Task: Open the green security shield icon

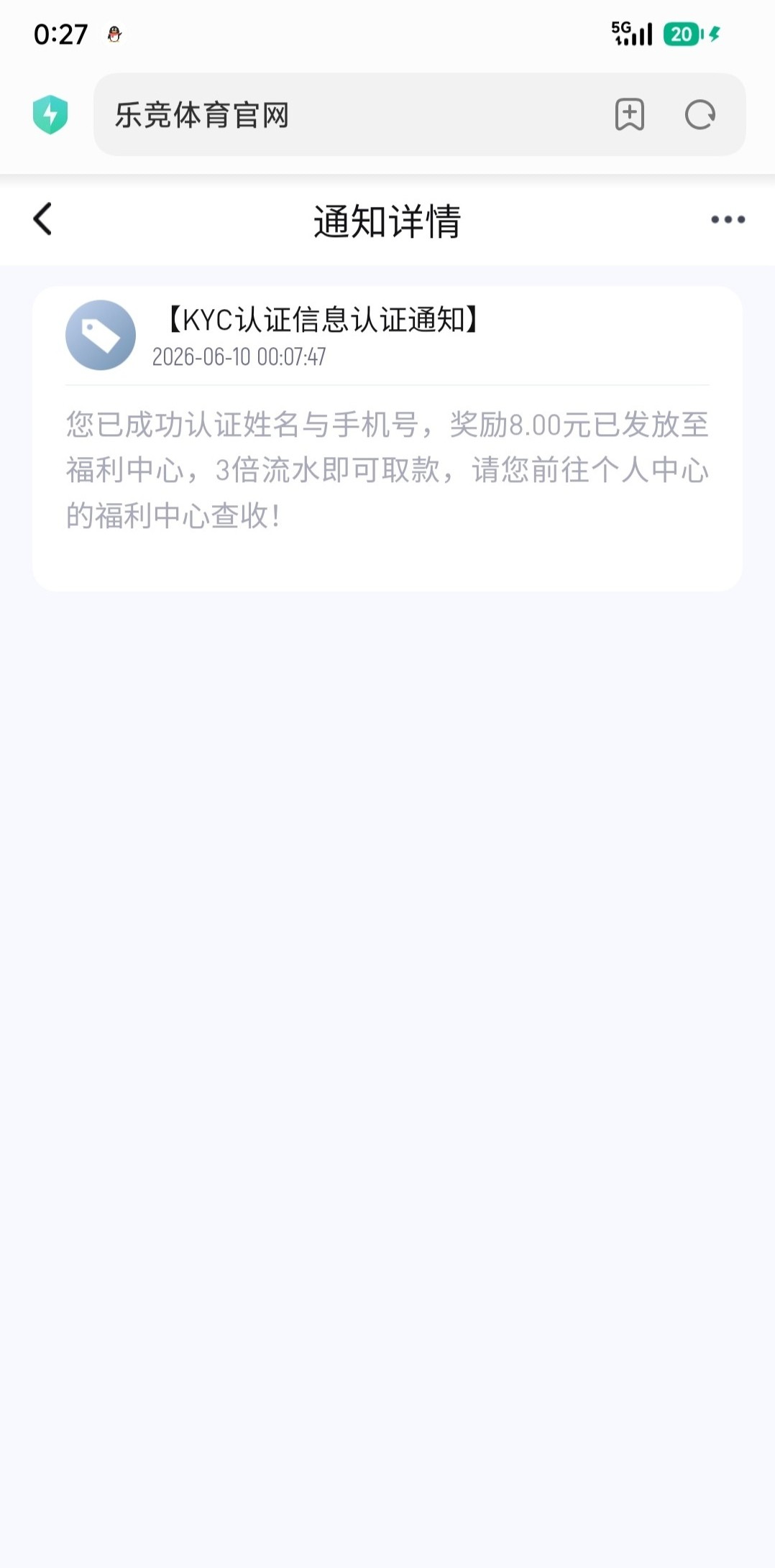Action: pos(50,115)
